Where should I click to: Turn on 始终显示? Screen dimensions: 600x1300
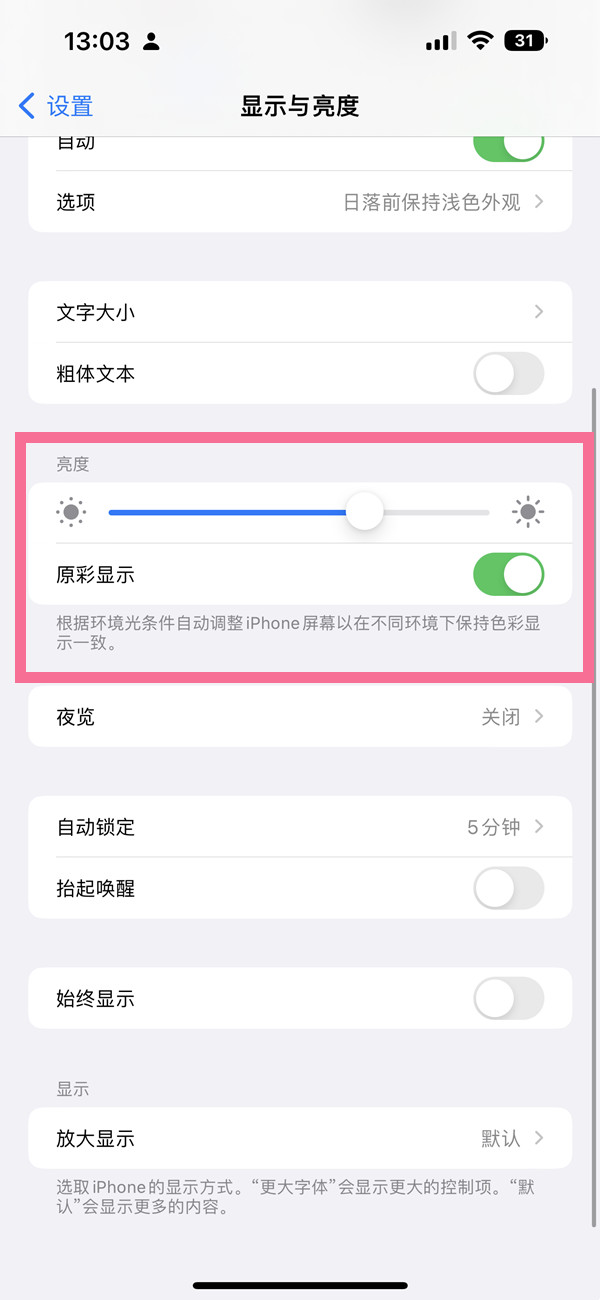tap(508, 998)
